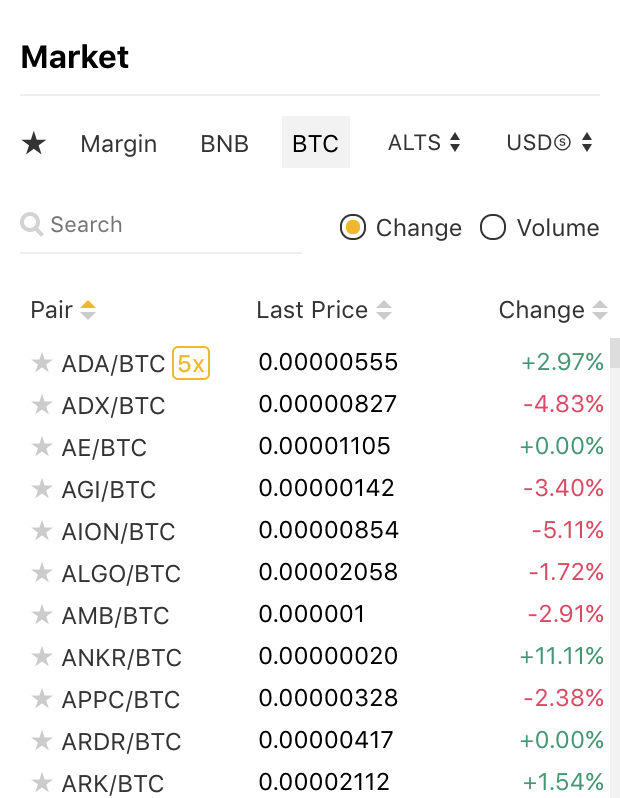Switch to the BNB market tab
The image size is (620, 798).
click(224, 143)
